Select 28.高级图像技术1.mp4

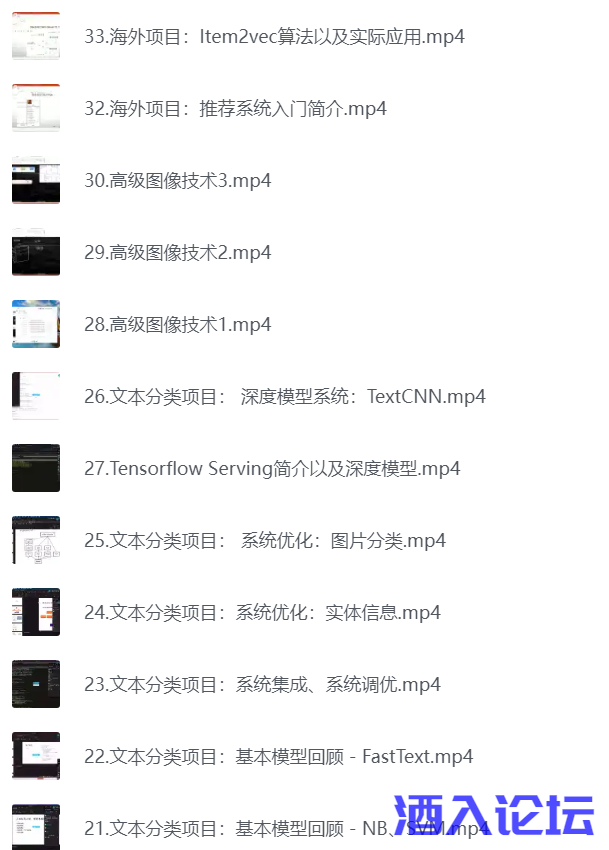(x=177, y=325)
